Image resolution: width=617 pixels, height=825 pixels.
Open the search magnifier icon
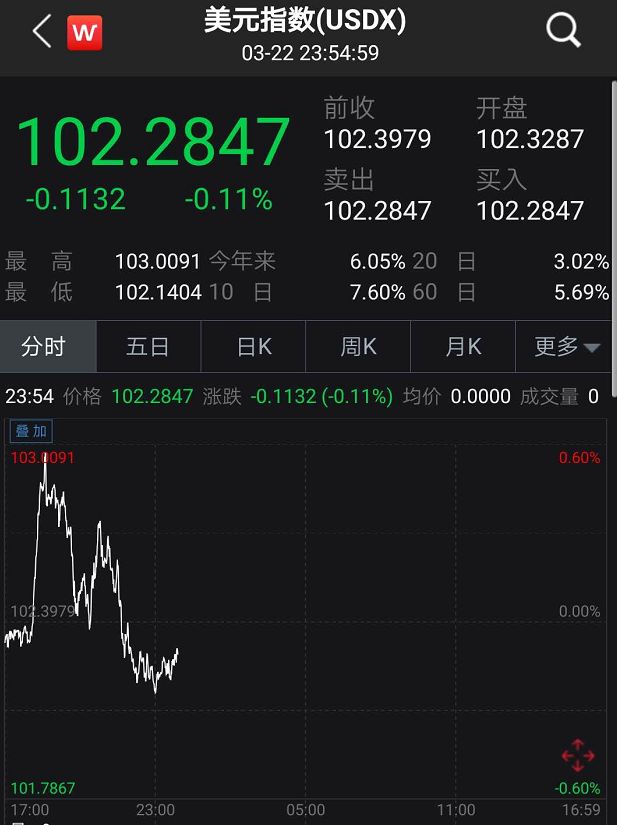click(x=563, y=32)
